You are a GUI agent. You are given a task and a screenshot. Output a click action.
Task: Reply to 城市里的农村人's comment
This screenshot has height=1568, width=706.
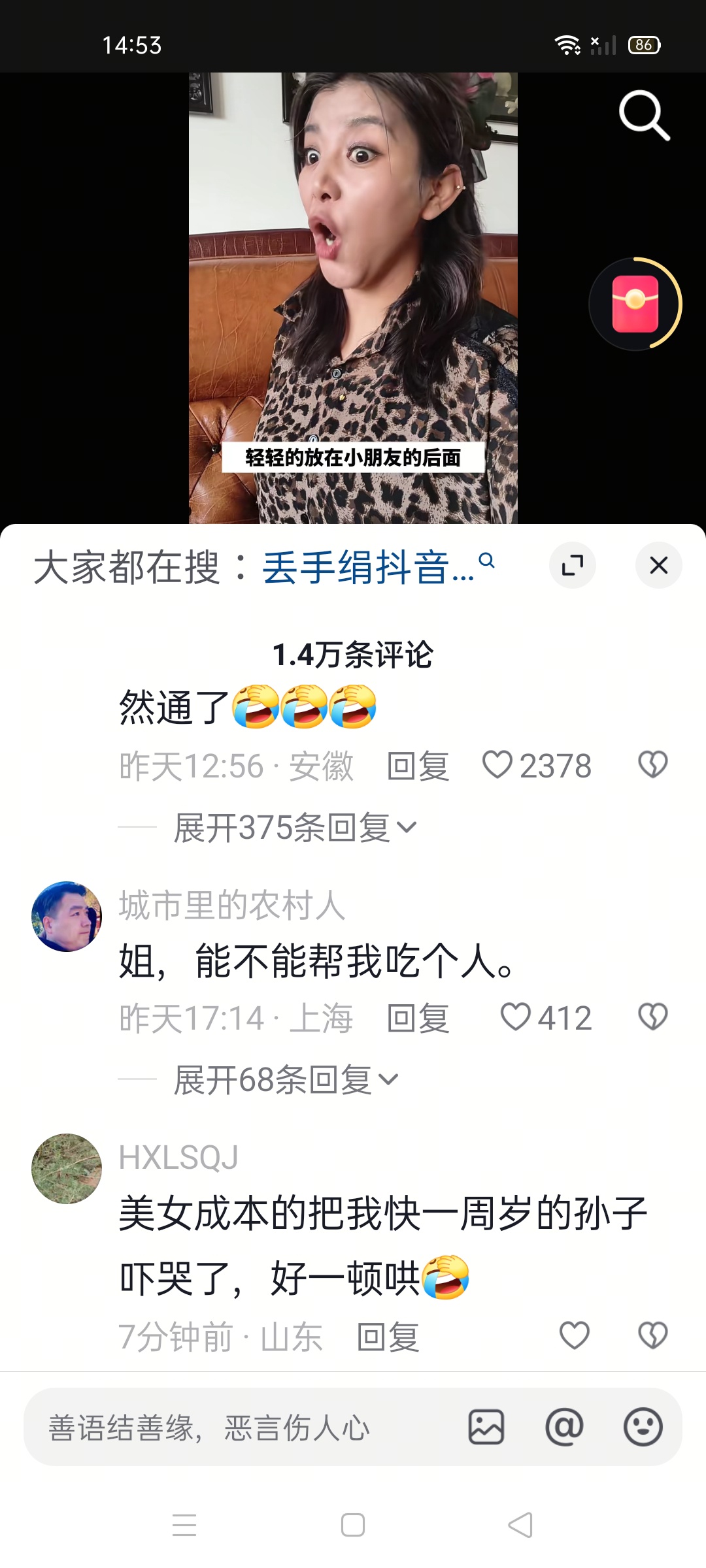pyautogui.click(x=418, y=1018)
